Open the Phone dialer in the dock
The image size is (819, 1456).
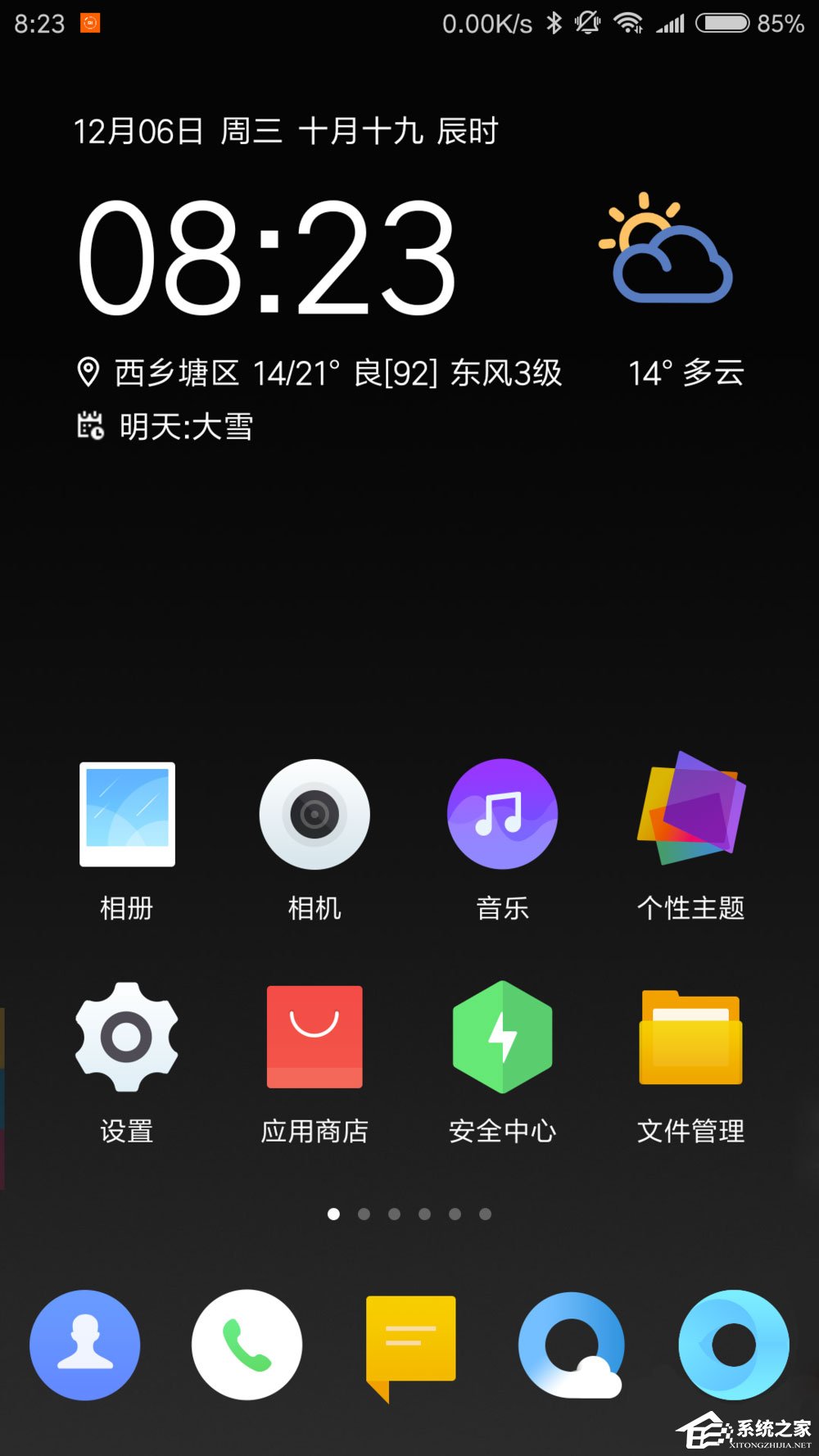coord(247,1343)
